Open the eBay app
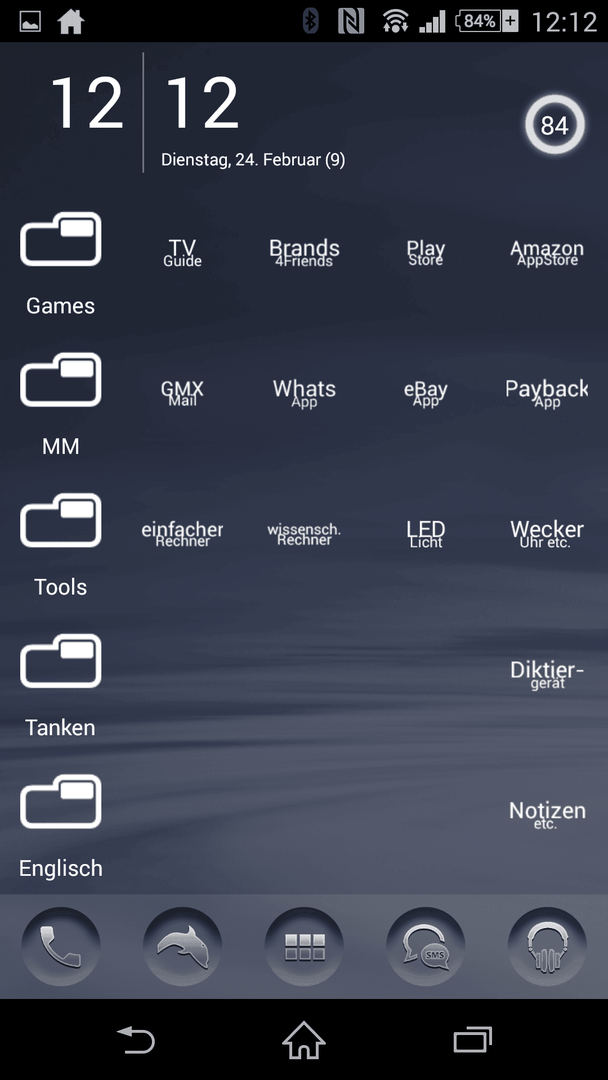Viewport: 608px width, 1080px height. pos(426,393)
